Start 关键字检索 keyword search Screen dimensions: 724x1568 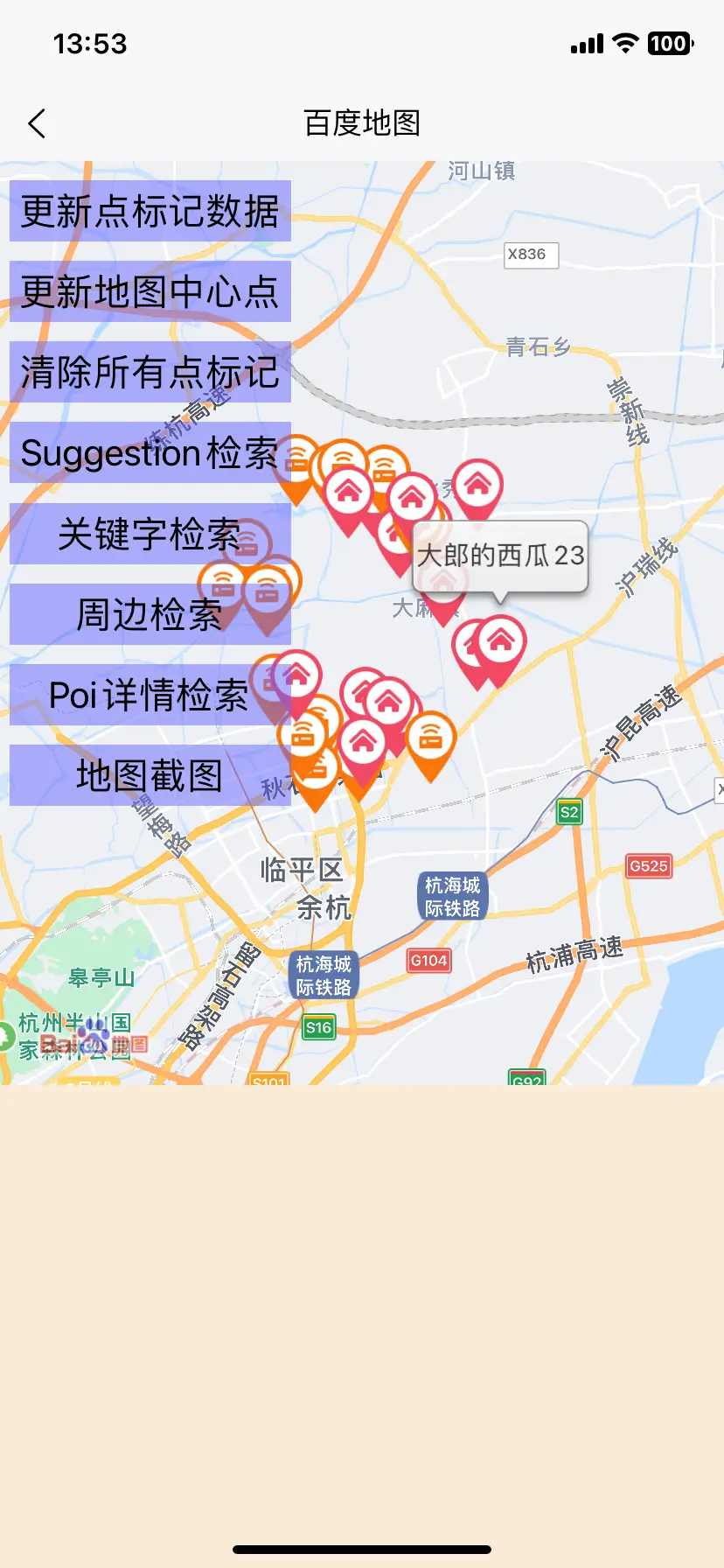pos(150,534)
